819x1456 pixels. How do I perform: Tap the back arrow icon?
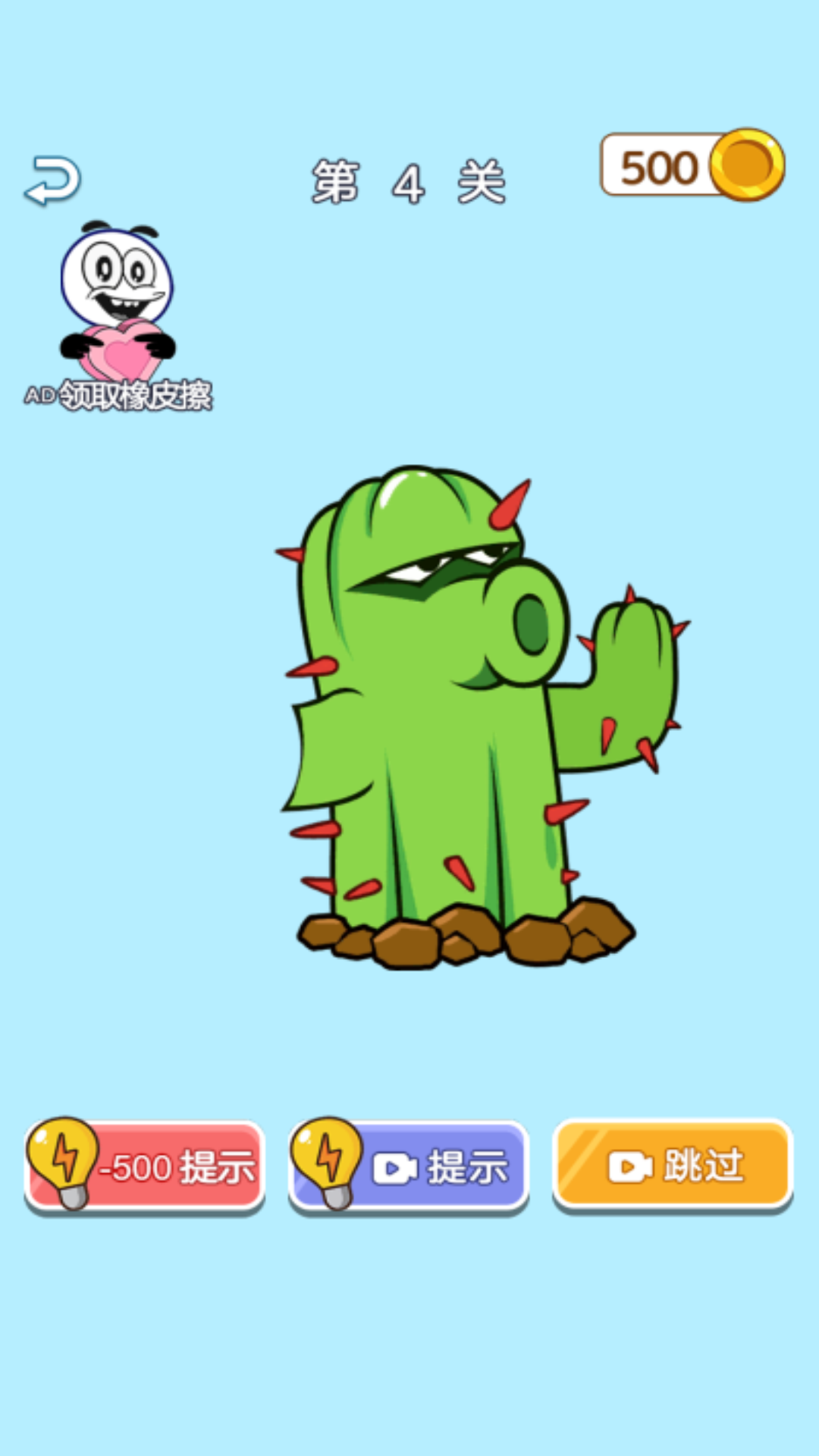(x=53, y=180)
